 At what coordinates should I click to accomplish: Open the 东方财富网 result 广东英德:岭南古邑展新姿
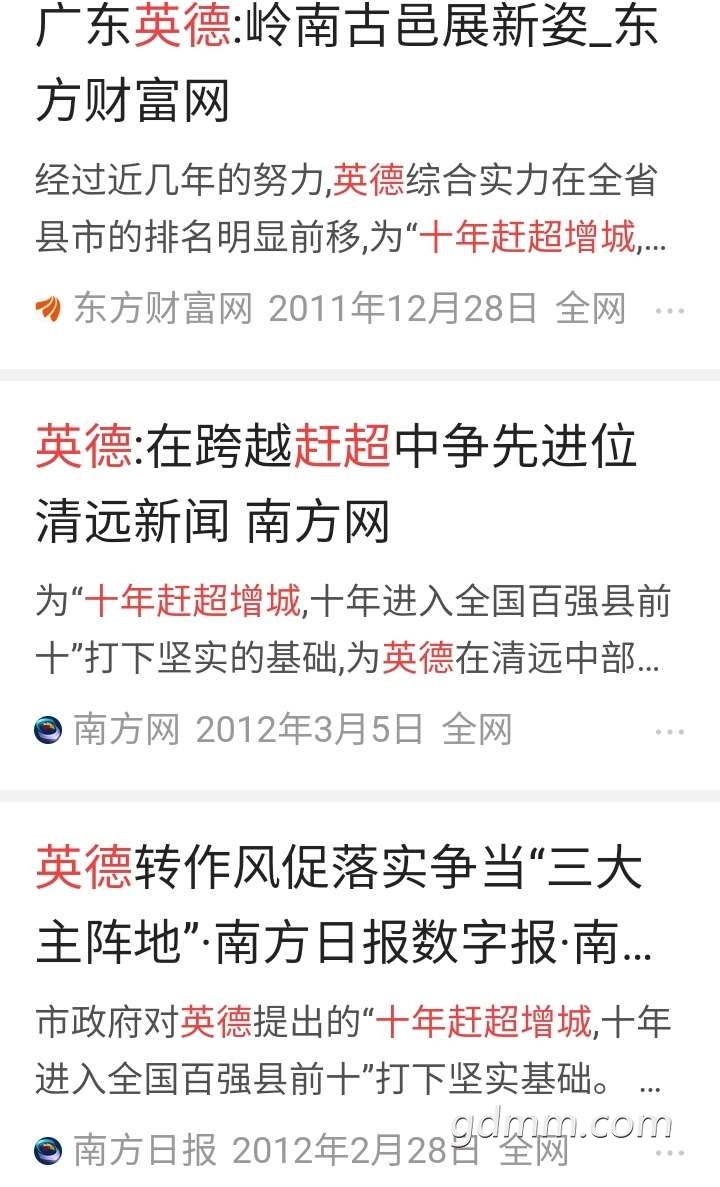346,65
